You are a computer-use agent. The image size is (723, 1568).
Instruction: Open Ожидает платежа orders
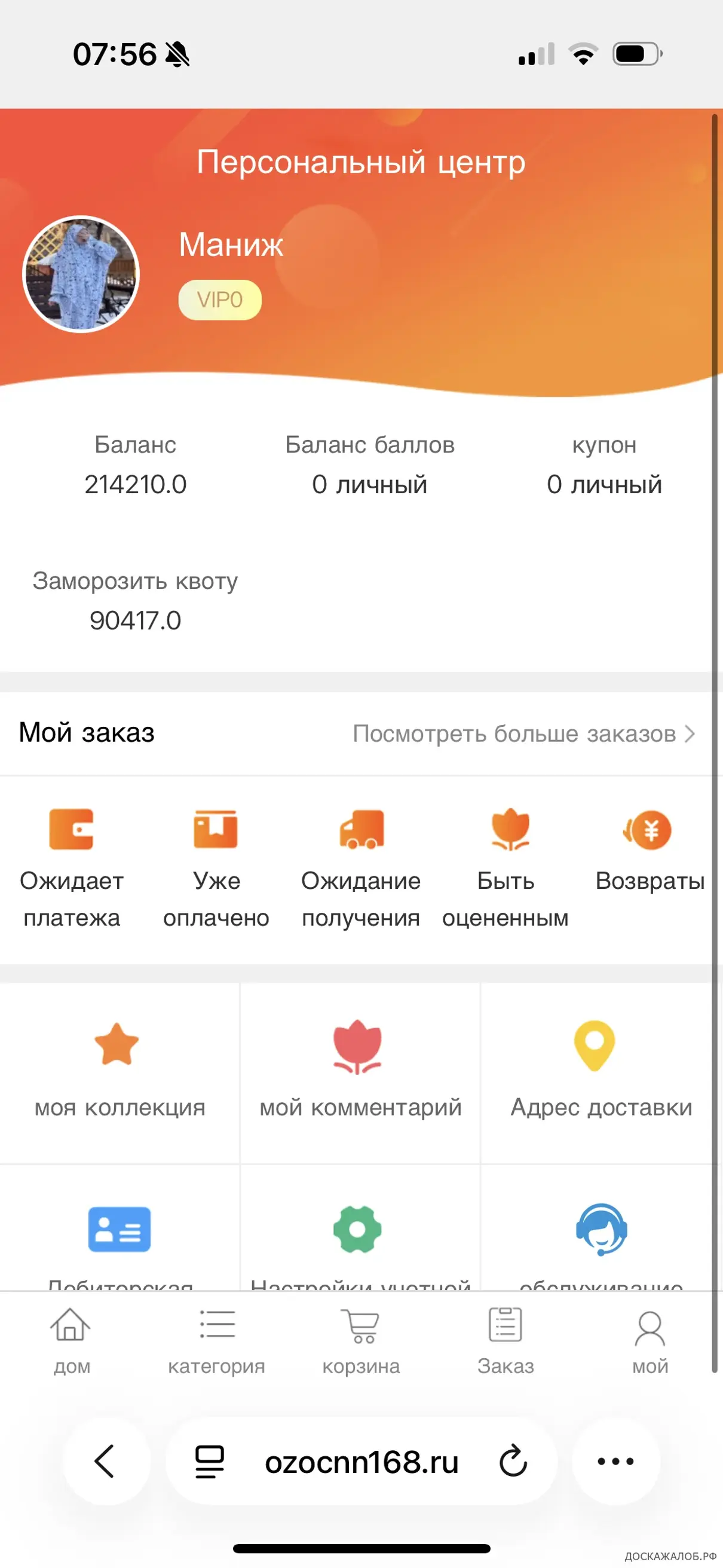pos(71,864)
